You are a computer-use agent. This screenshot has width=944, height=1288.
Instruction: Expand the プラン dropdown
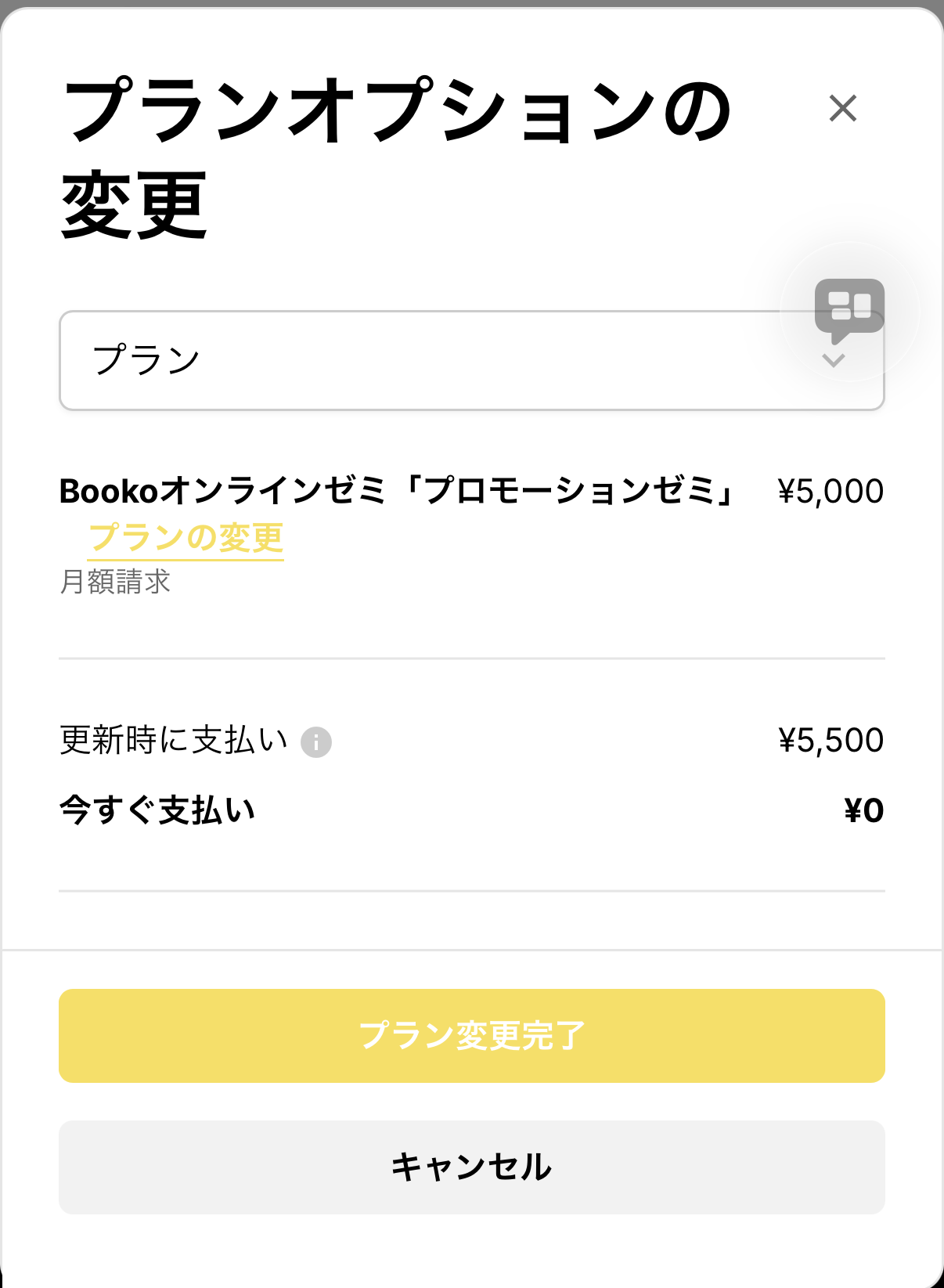click(x=438, y=361)
